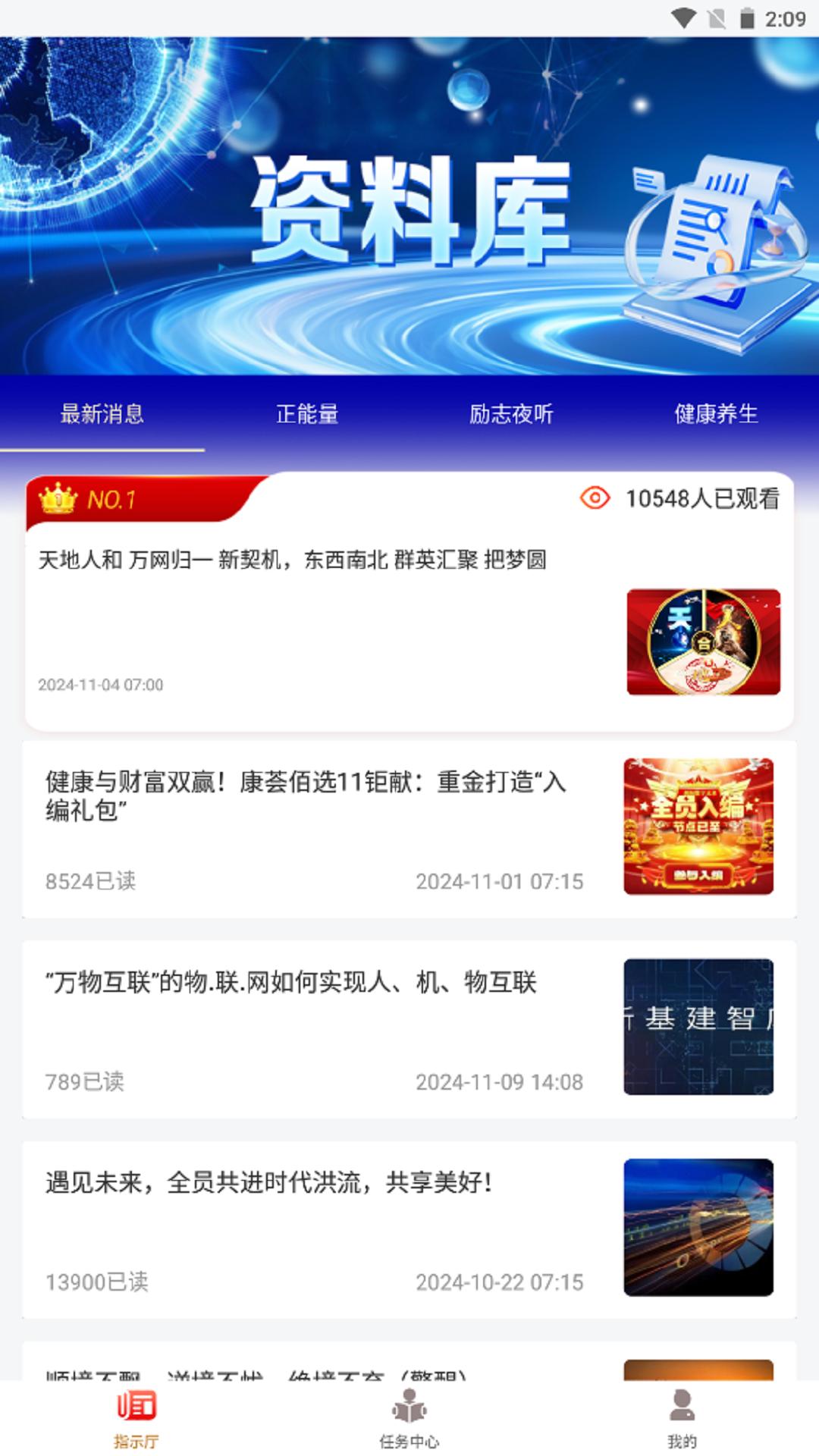Switch to the 正能量 tab
819x1456 pixels.
308,413
